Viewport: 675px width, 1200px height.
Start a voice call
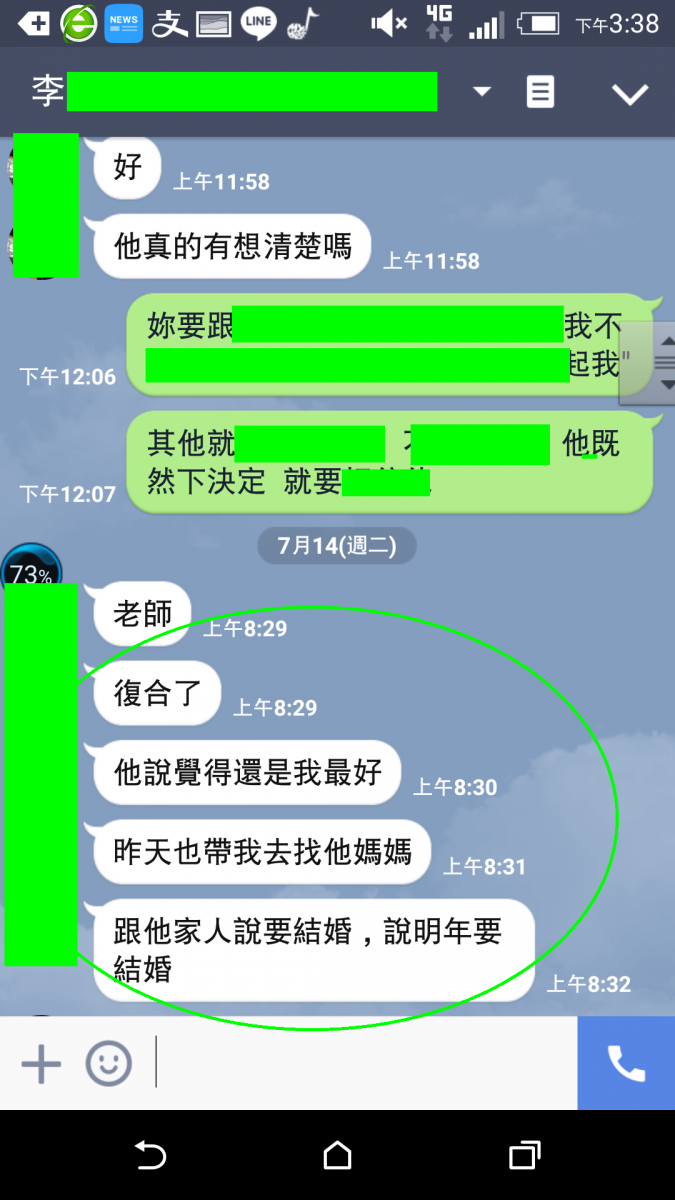pyautogui.click(x=626, y=1063)
